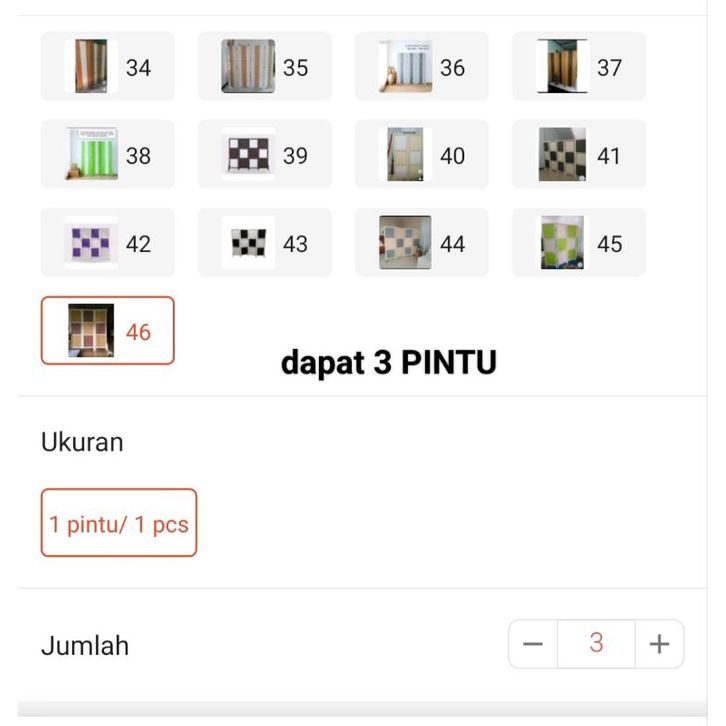Viewport: 726px width, 726px height.
Task: Pick variation 44
Action: point(422,243)
